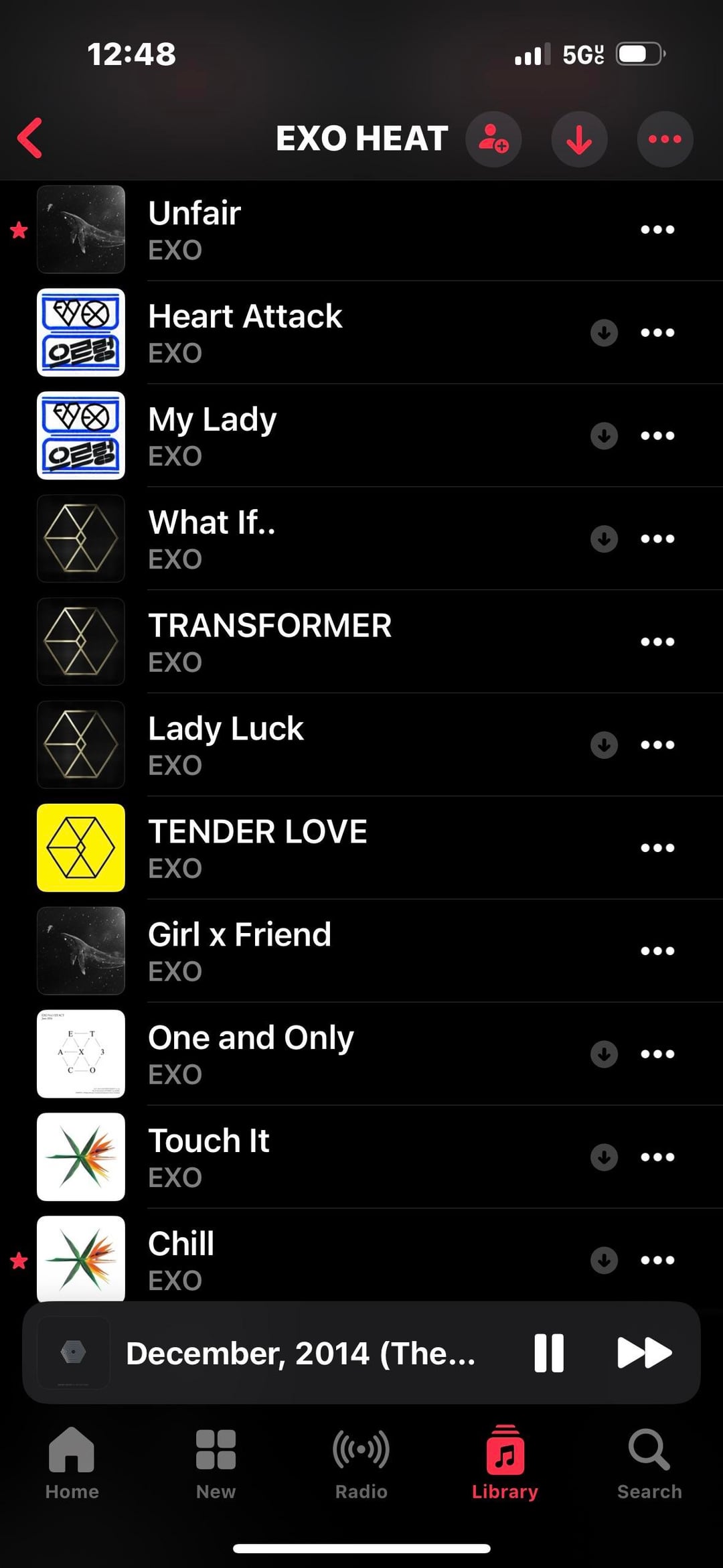
Task: Download the song One and Only
Action: [604, 1054]
